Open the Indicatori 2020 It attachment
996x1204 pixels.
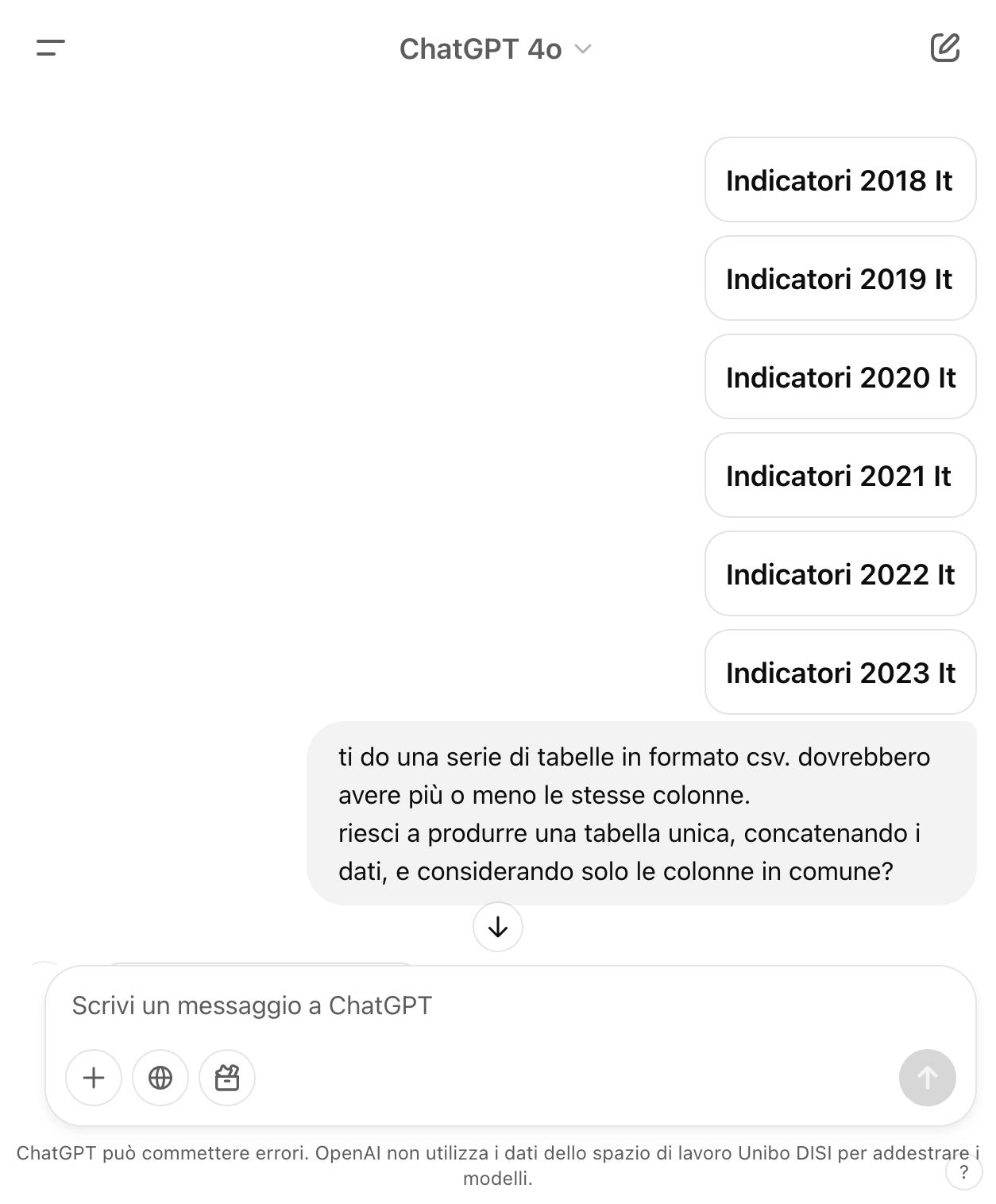(x=840, y=377)
